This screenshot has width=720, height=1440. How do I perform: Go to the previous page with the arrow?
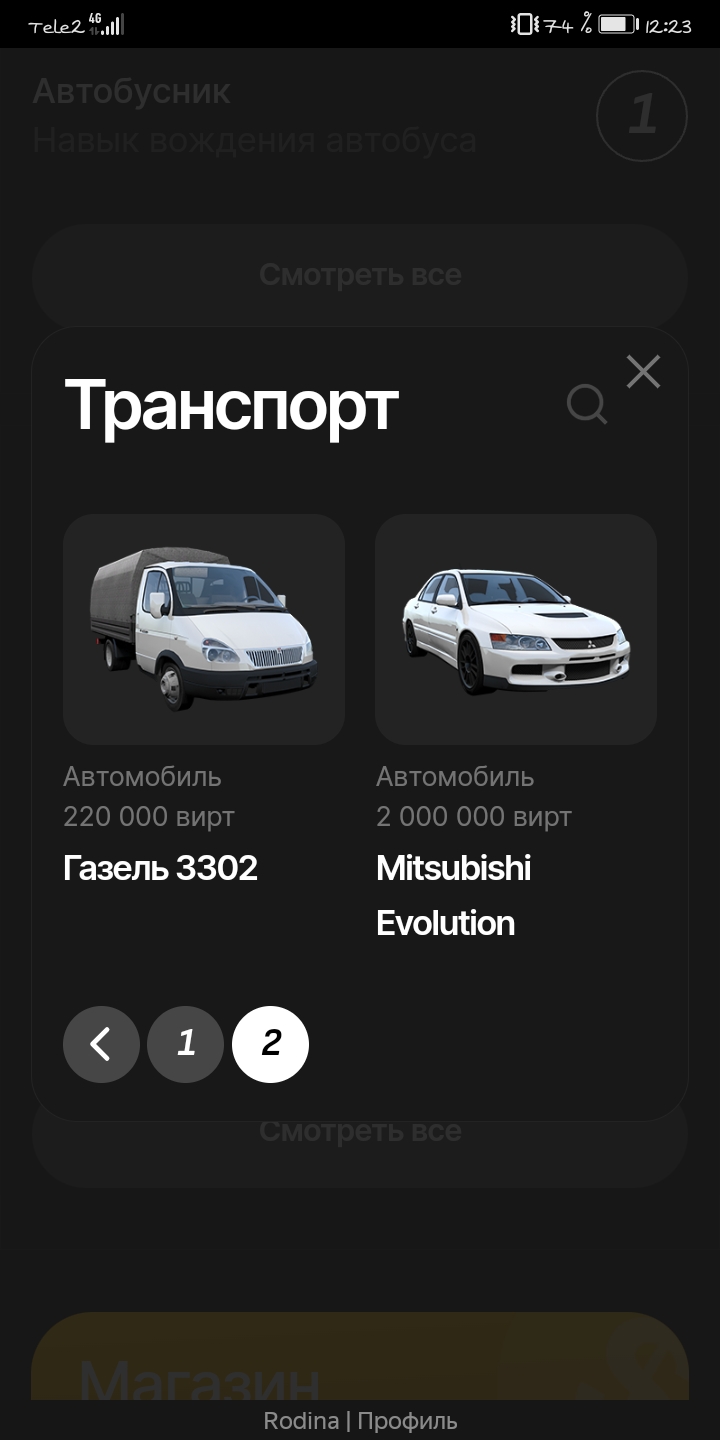pos(101,1044)
